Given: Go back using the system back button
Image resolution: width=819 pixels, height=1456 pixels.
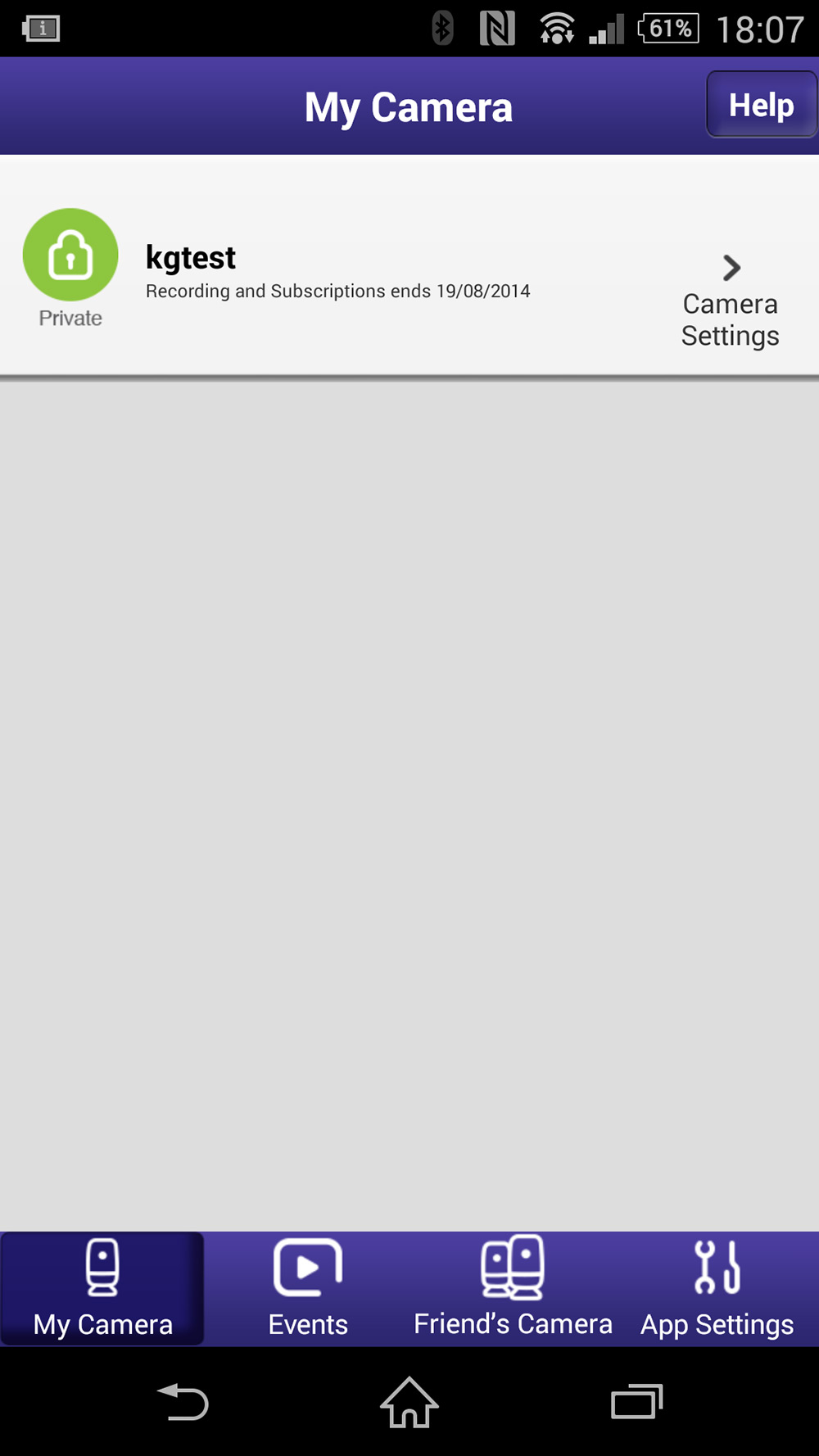Looking at the screenshot, I should click(183, 1401).
